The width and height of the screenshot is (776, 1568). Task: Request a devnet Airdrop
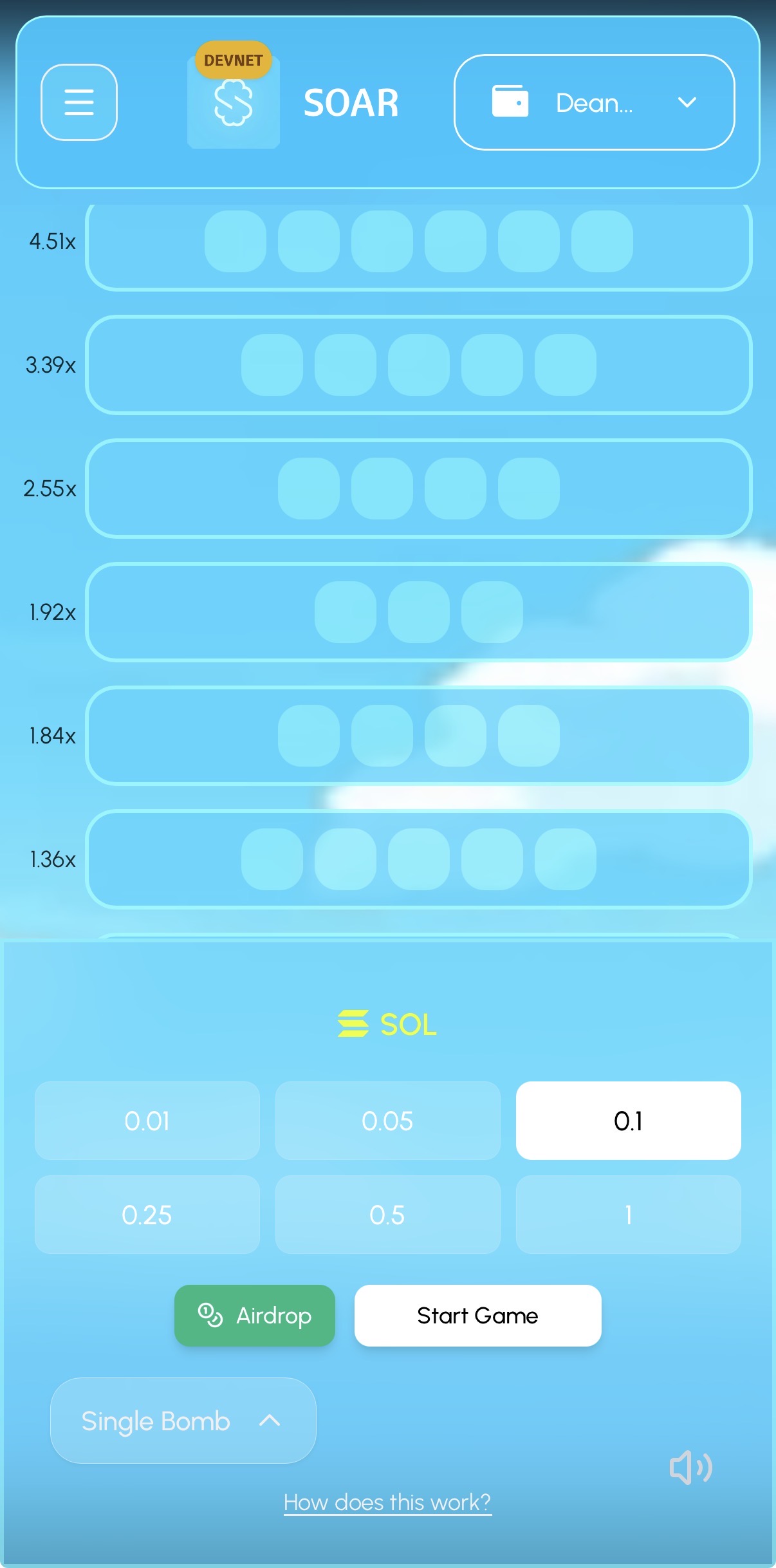tap(255, 1315)
